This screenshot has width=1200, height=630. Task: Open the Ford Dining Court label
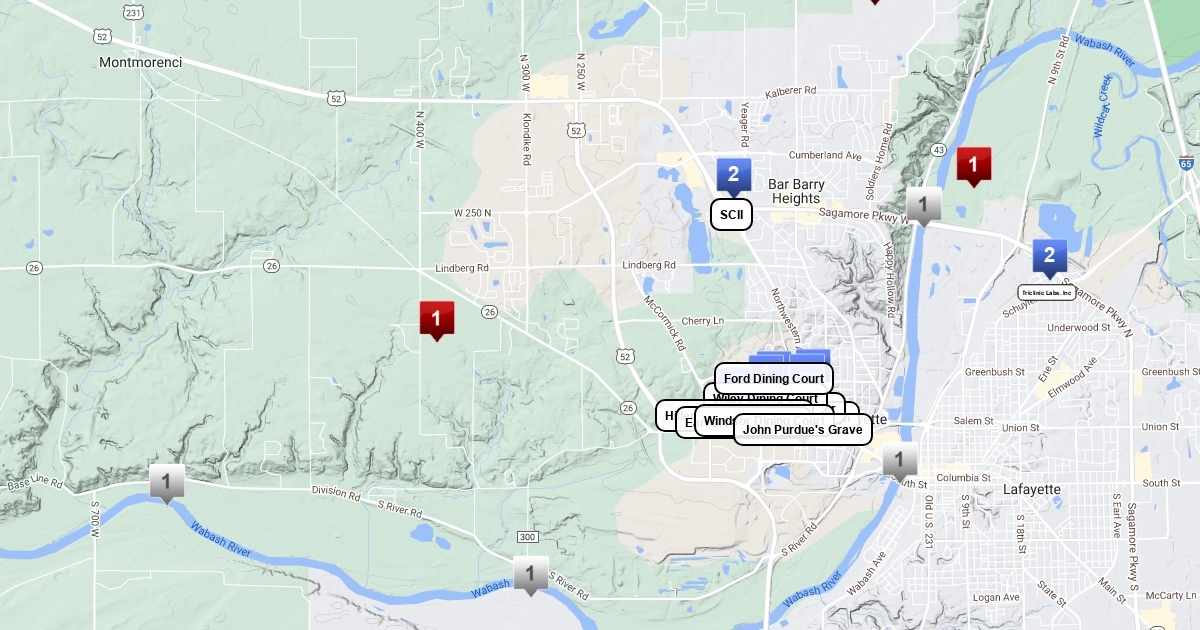coord(773,378)
